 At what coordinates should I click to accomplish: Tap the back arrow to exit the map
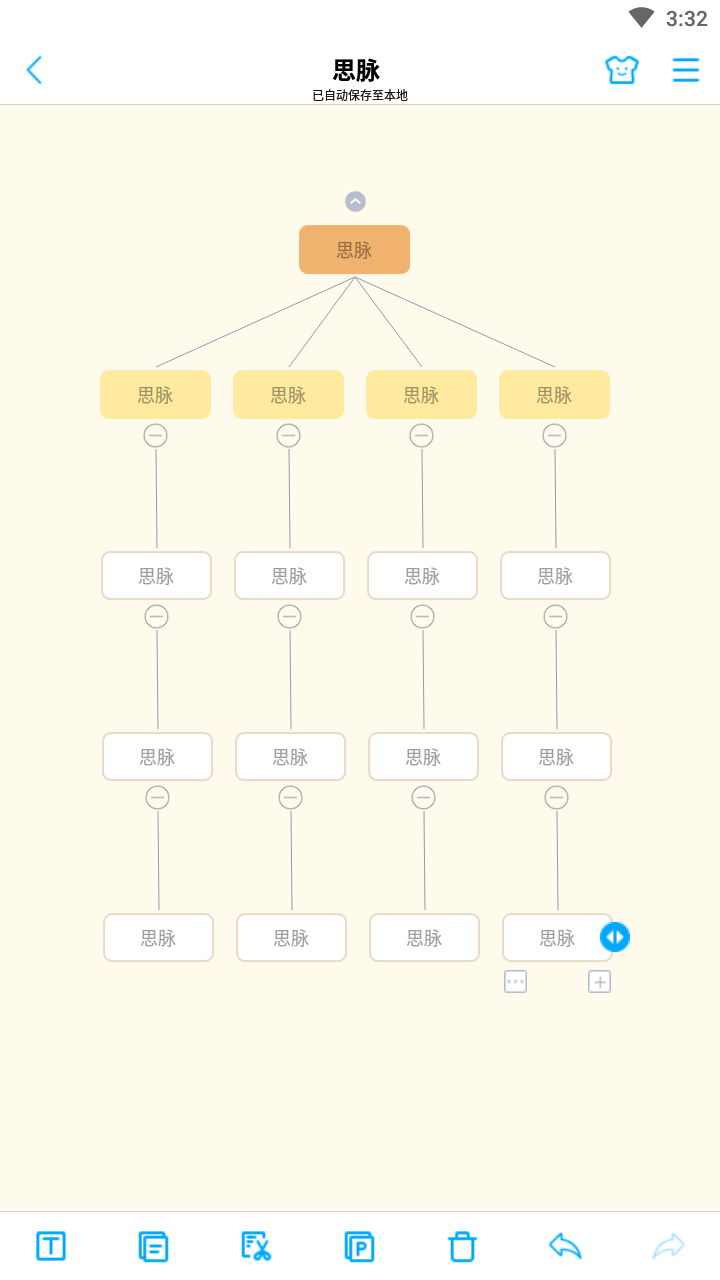34,70
